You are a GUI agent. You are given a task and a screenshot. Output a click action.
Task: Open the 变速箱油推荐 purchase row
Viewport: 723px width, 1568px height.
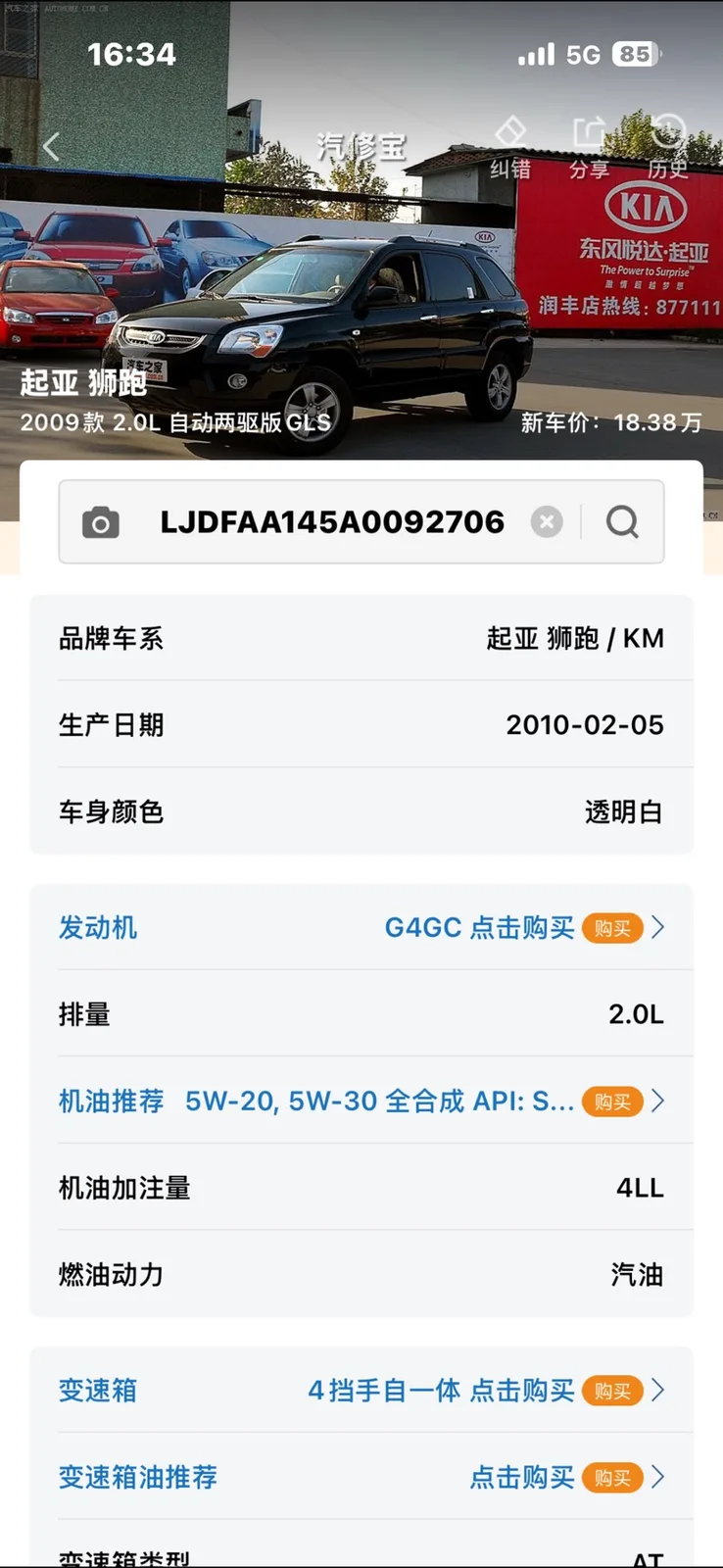point(361,1477)
